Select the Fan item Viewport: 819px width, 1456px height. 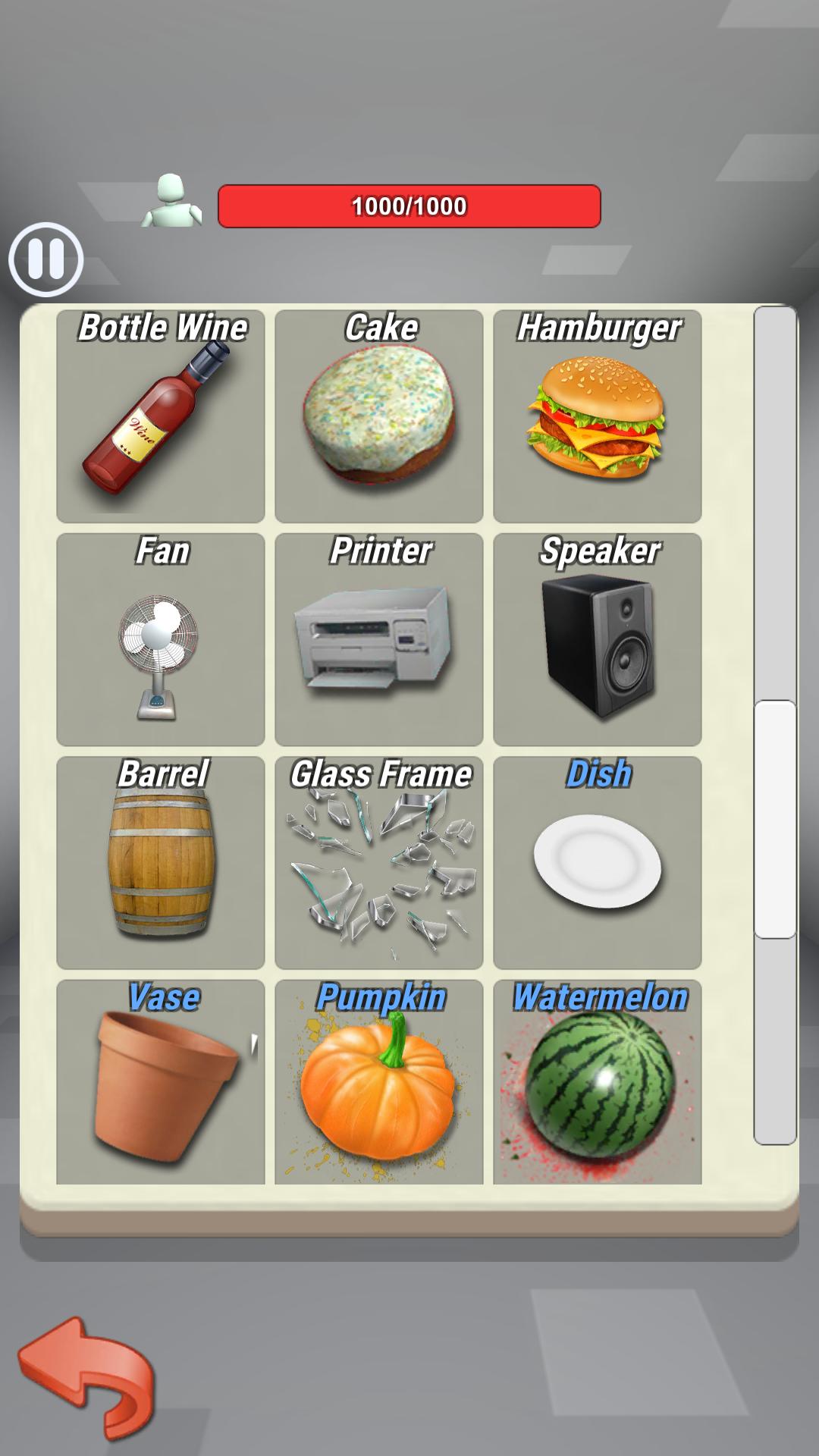tap(161, 640)
